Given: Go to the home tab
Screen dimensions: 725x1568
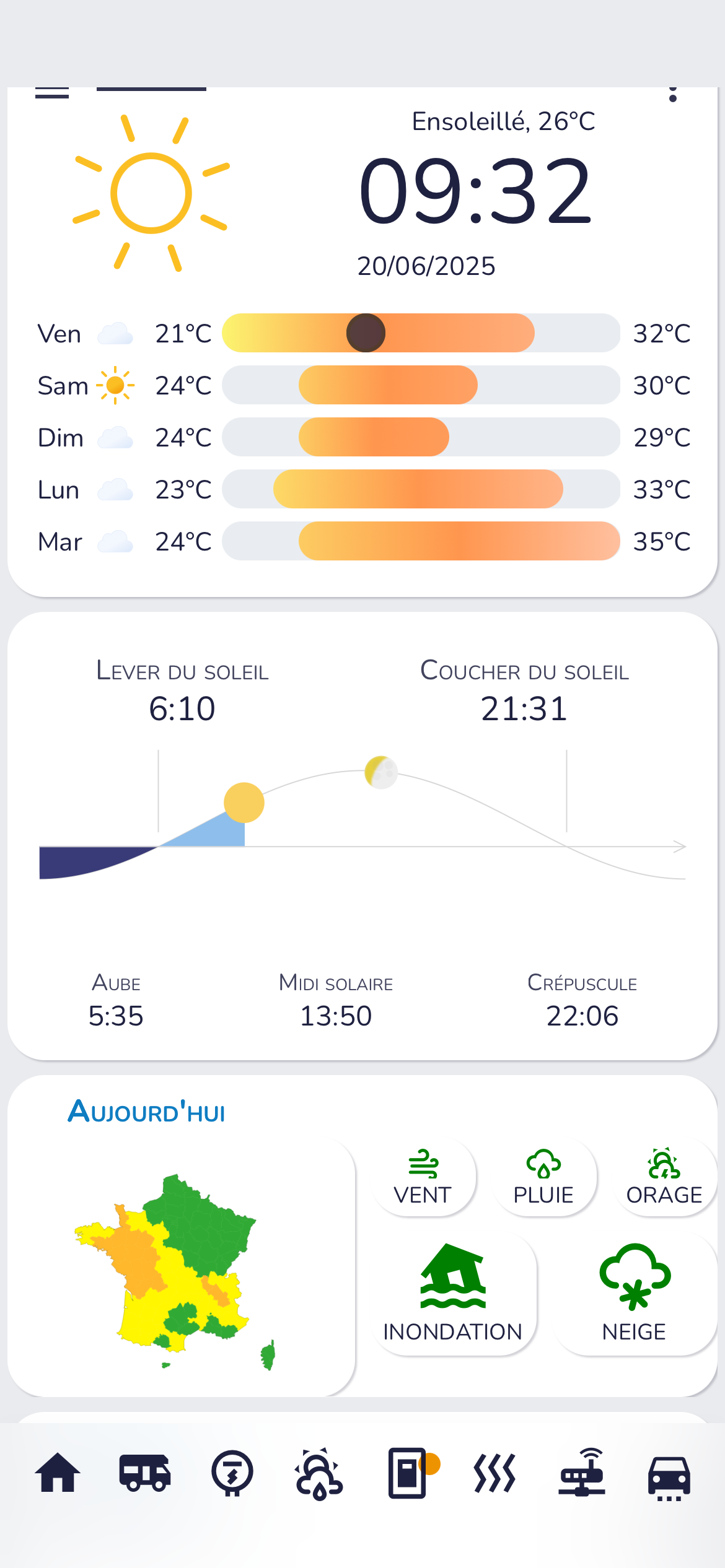Looking at the screenshot, I should [58, 1473].
